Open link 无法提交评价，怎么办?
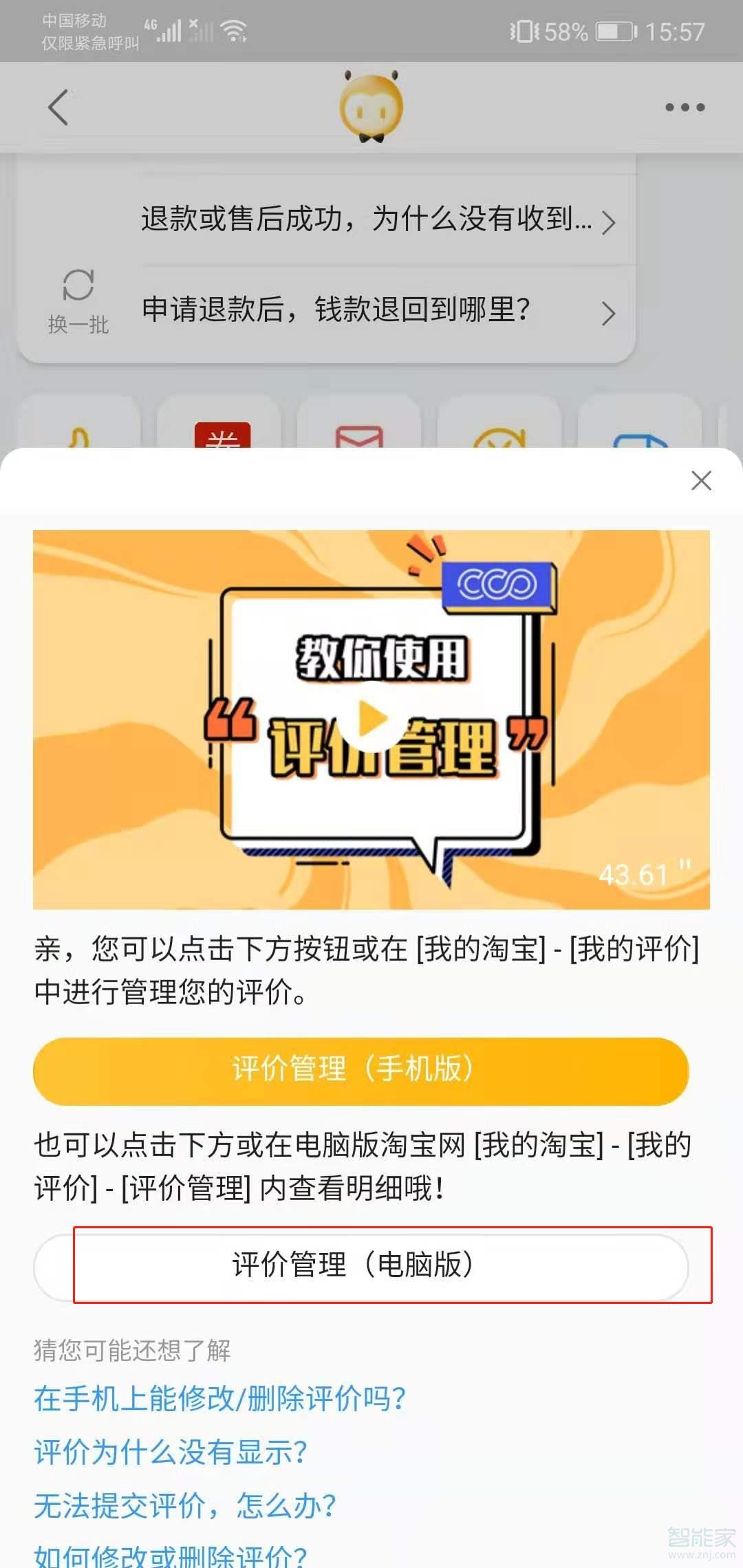The width and height of the screenshot is (743, 1568). pyautogui.click(x=185, y=1505)
